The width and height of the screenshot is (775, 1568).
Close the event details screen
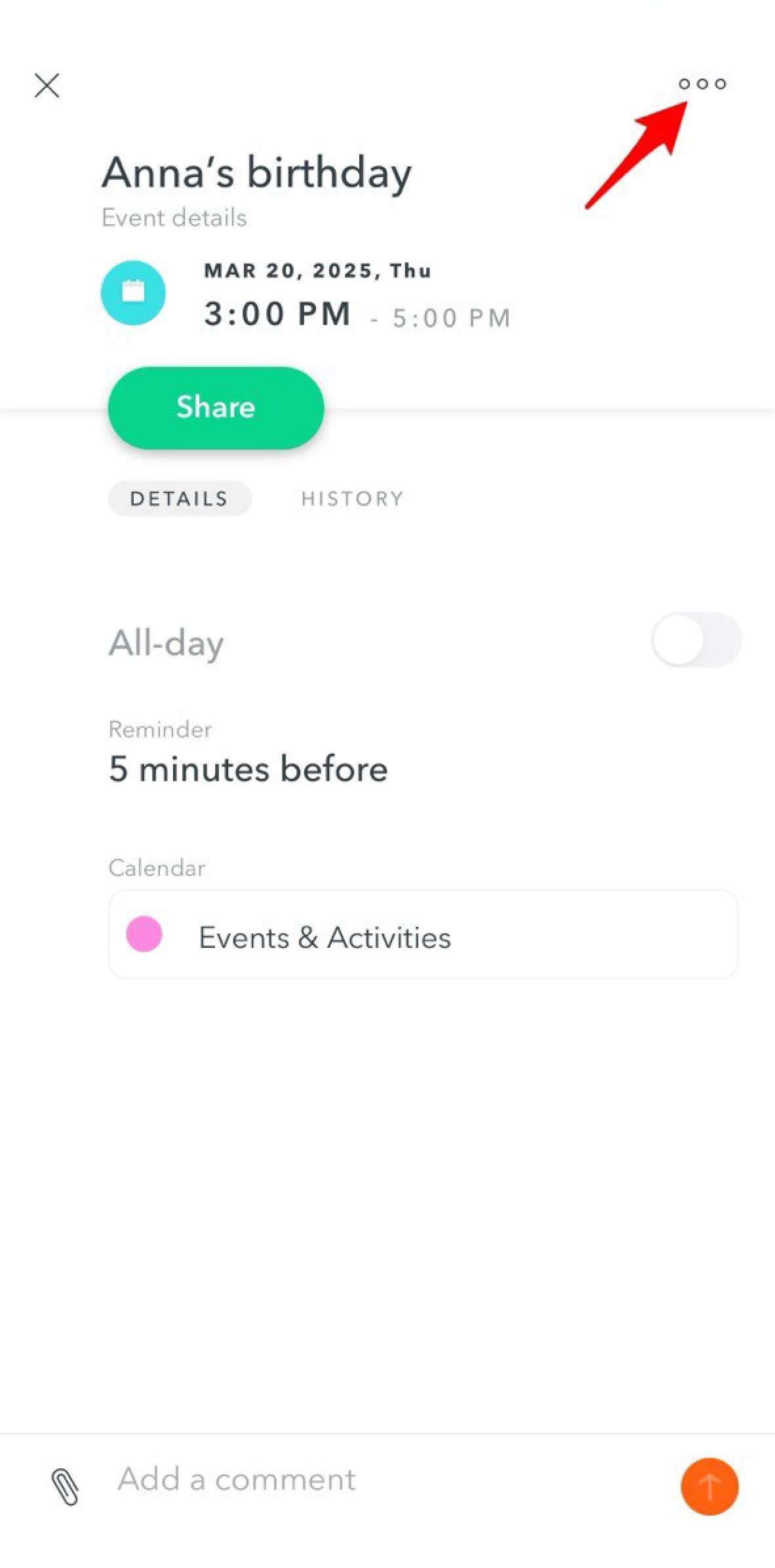(x=47, y=85)
